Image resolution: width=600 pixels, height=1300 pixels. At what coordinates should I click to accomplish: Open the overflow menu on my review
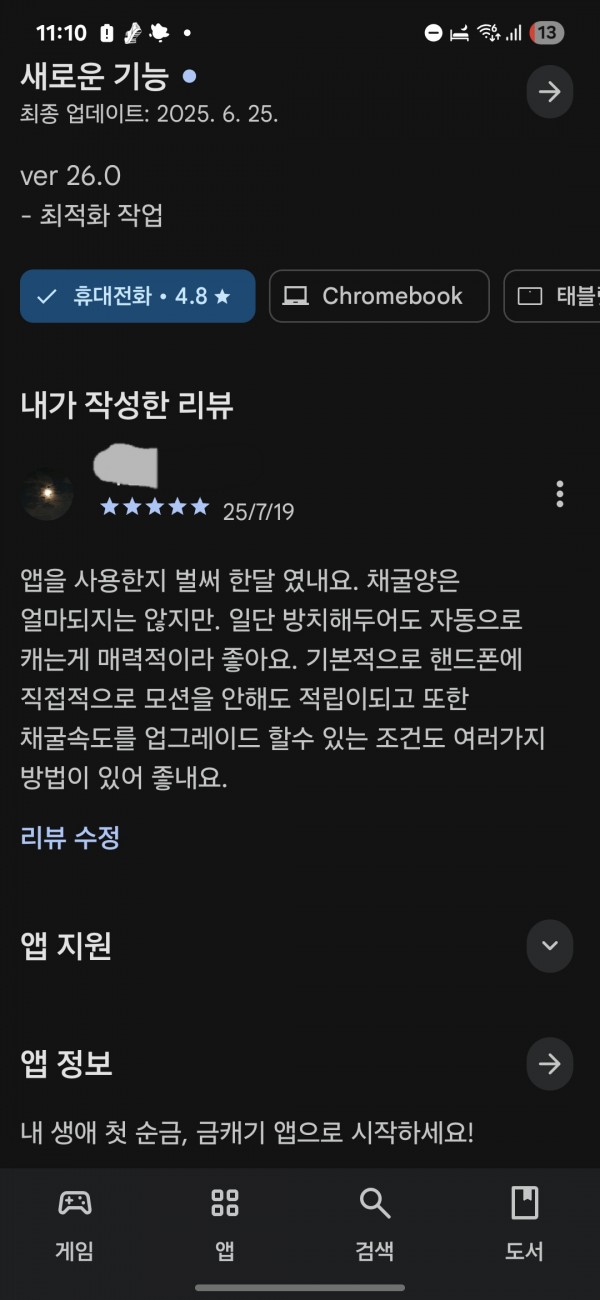click(x=560, y=494)
